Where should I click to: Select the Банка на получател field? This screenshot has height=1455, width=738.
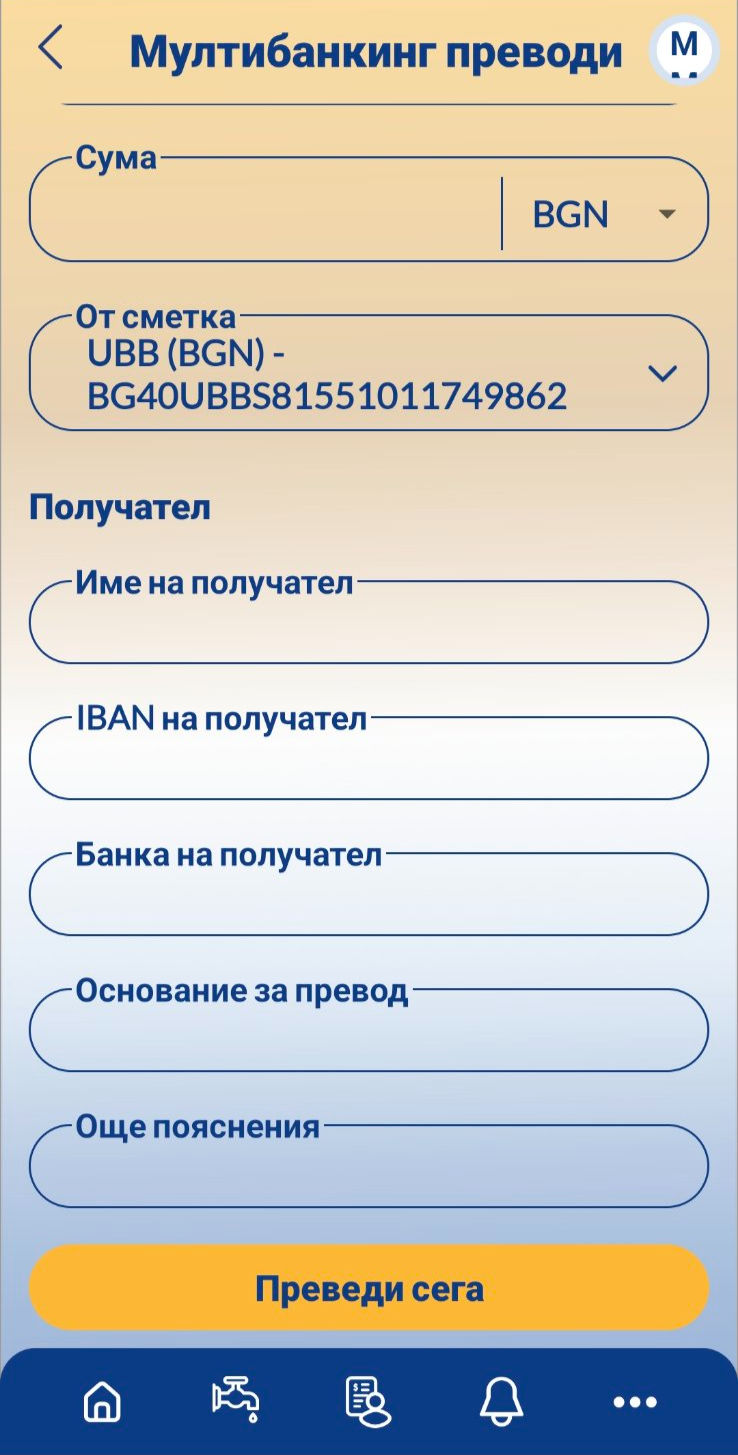[x=369, y=894]
